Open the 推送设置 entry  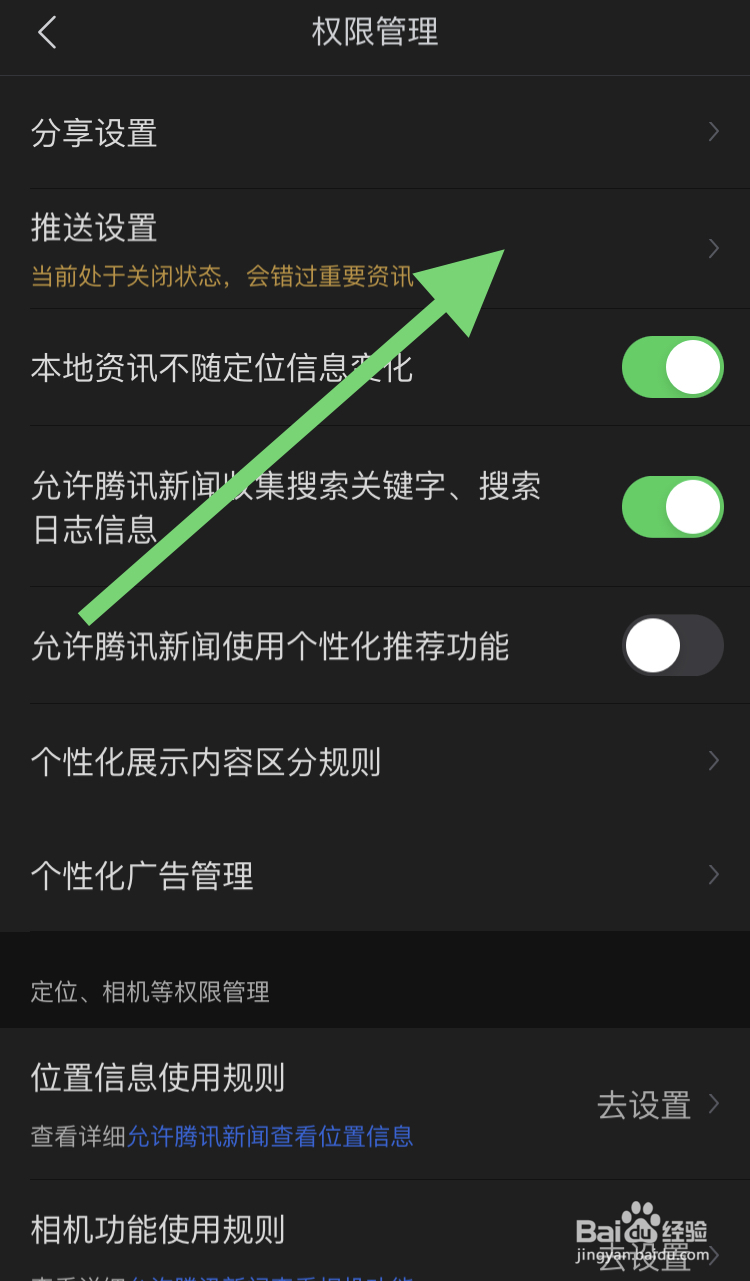tap(93, 228)
